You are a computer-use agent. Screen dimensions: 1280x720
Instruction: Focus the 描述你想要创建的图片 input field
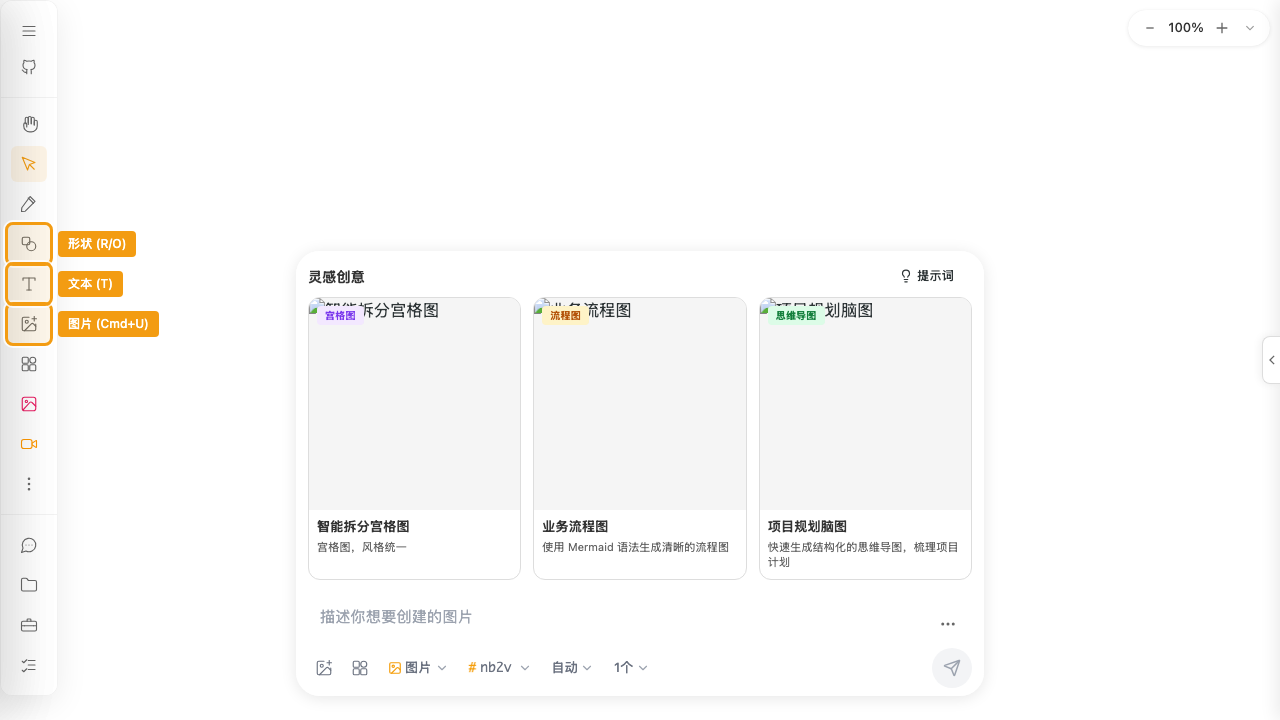tap(620, 617)
